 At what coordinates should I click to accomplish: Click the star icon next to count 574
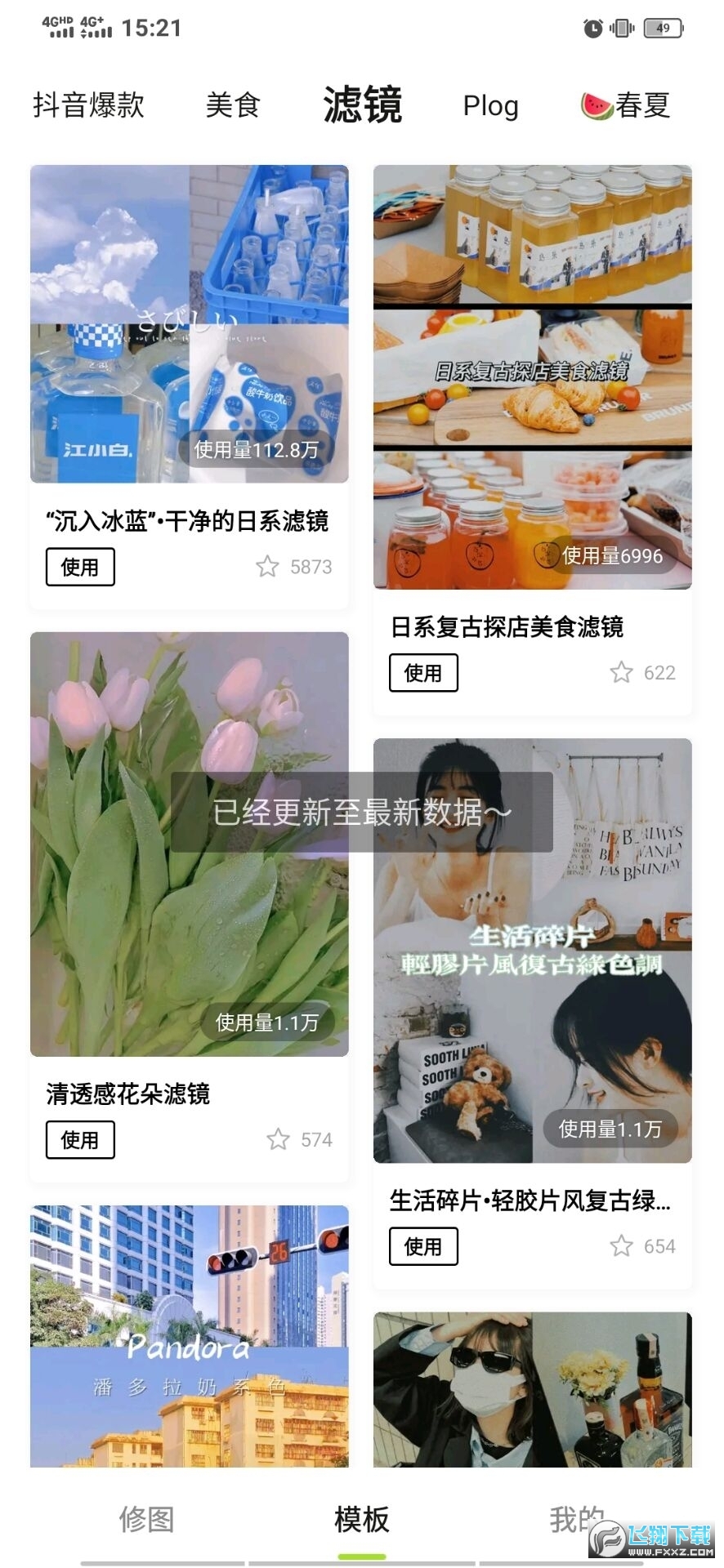[279, 1139]
